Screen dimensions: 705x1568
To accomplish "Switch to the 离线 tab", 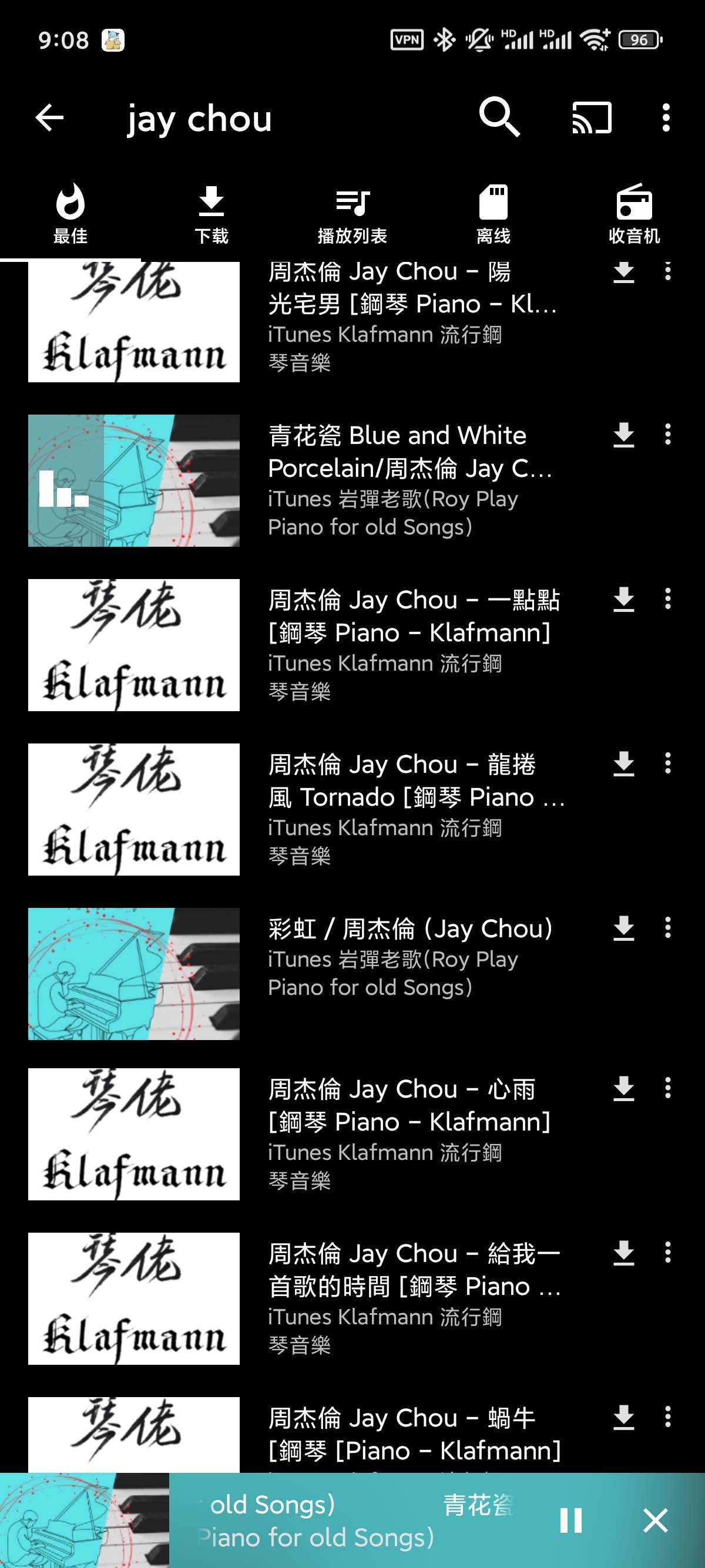I will coord(493,214).
